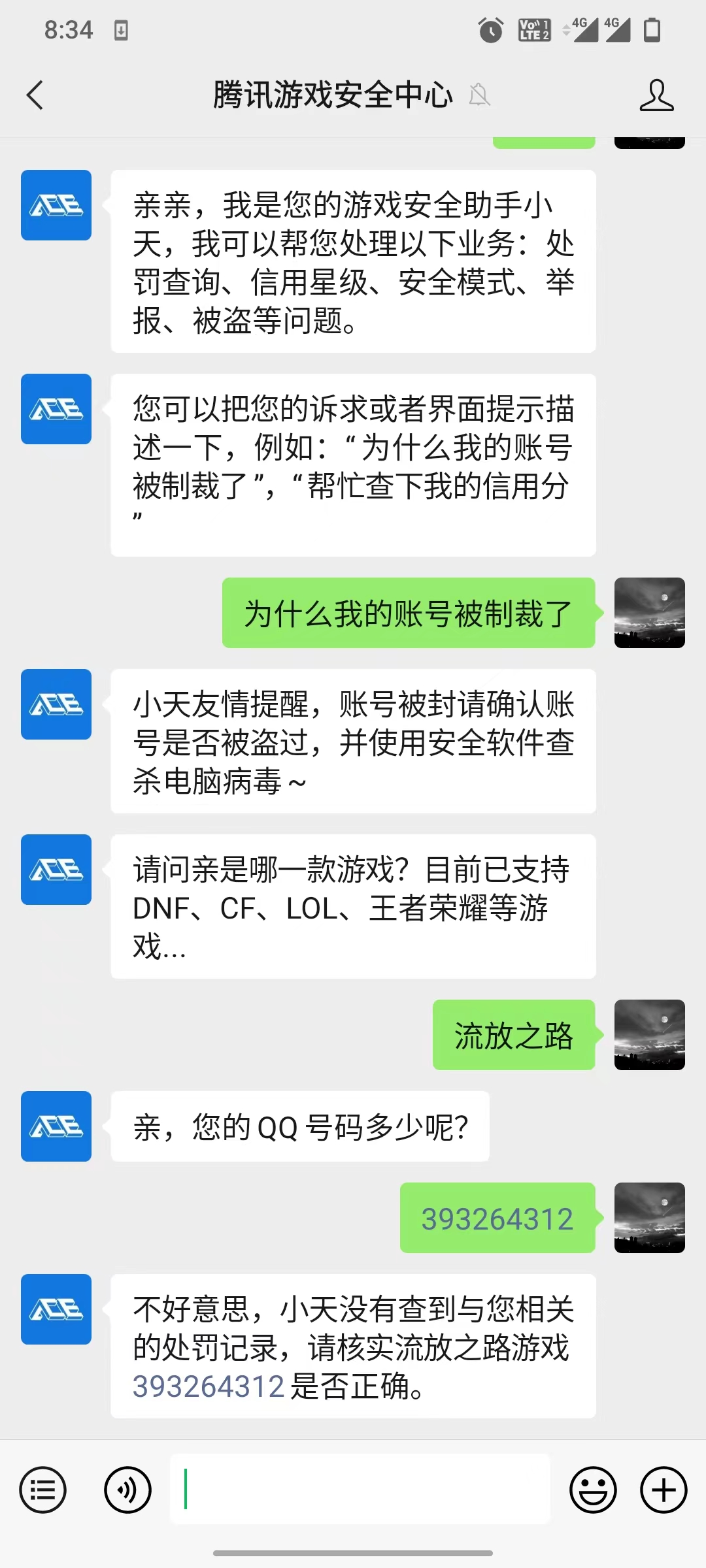706x1568 pixels.
Task: Switch to voice input mode
Action: pos(128,1490)
